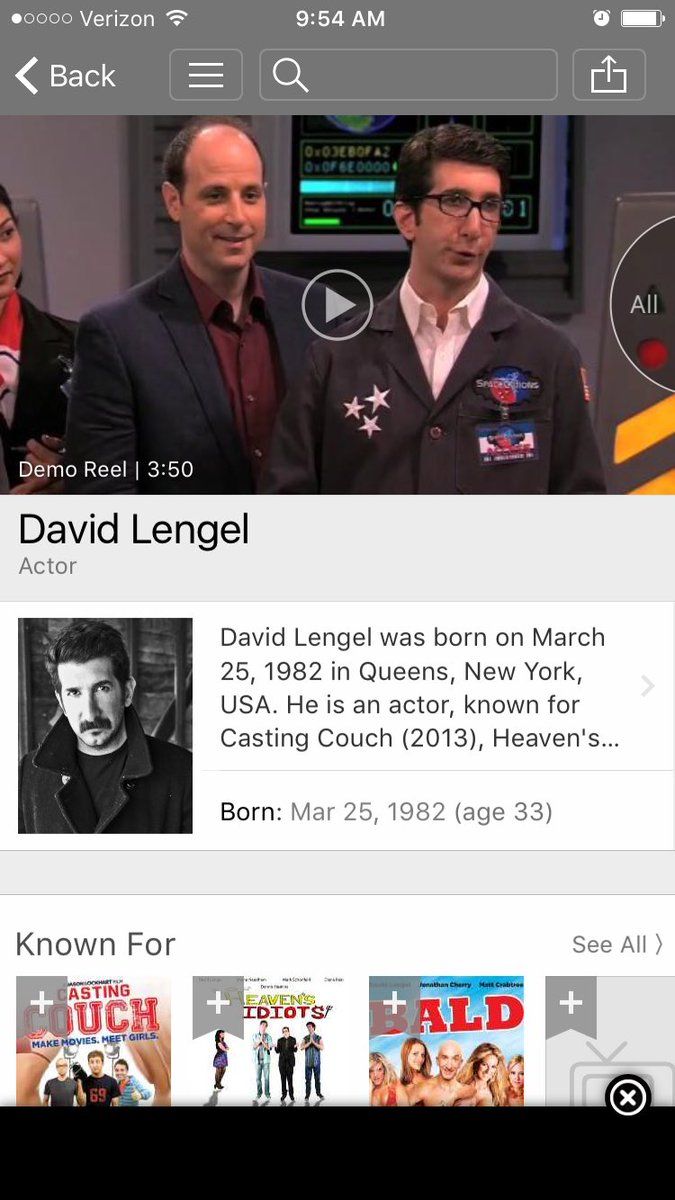Image resolution: width=675 pixels, height=1200 pixels.
Task: Add Casting Couch to watchlist
Action: tap(41, 1004)
